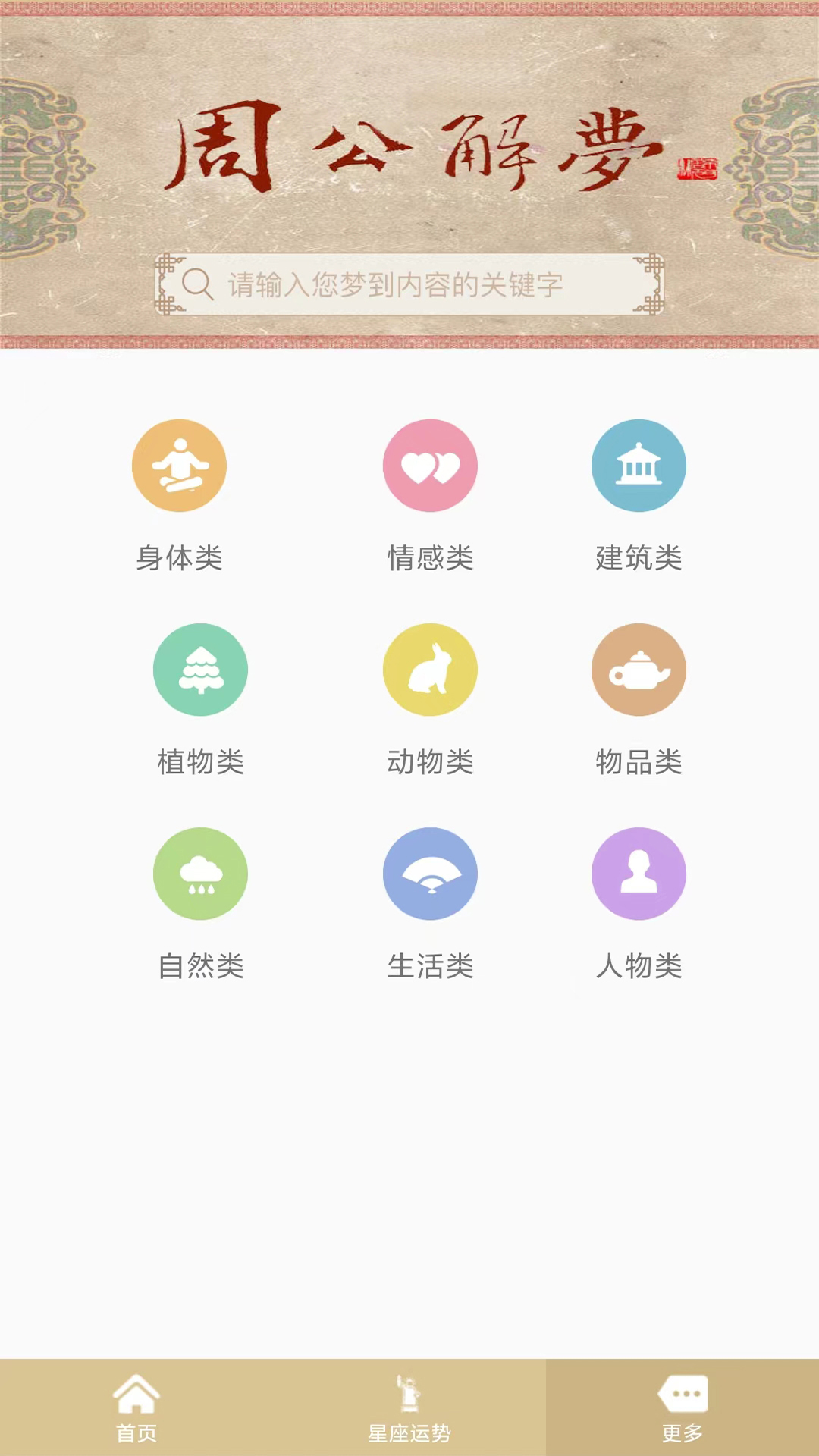Open the 身体类 body category icon

(x=180, y=466)
